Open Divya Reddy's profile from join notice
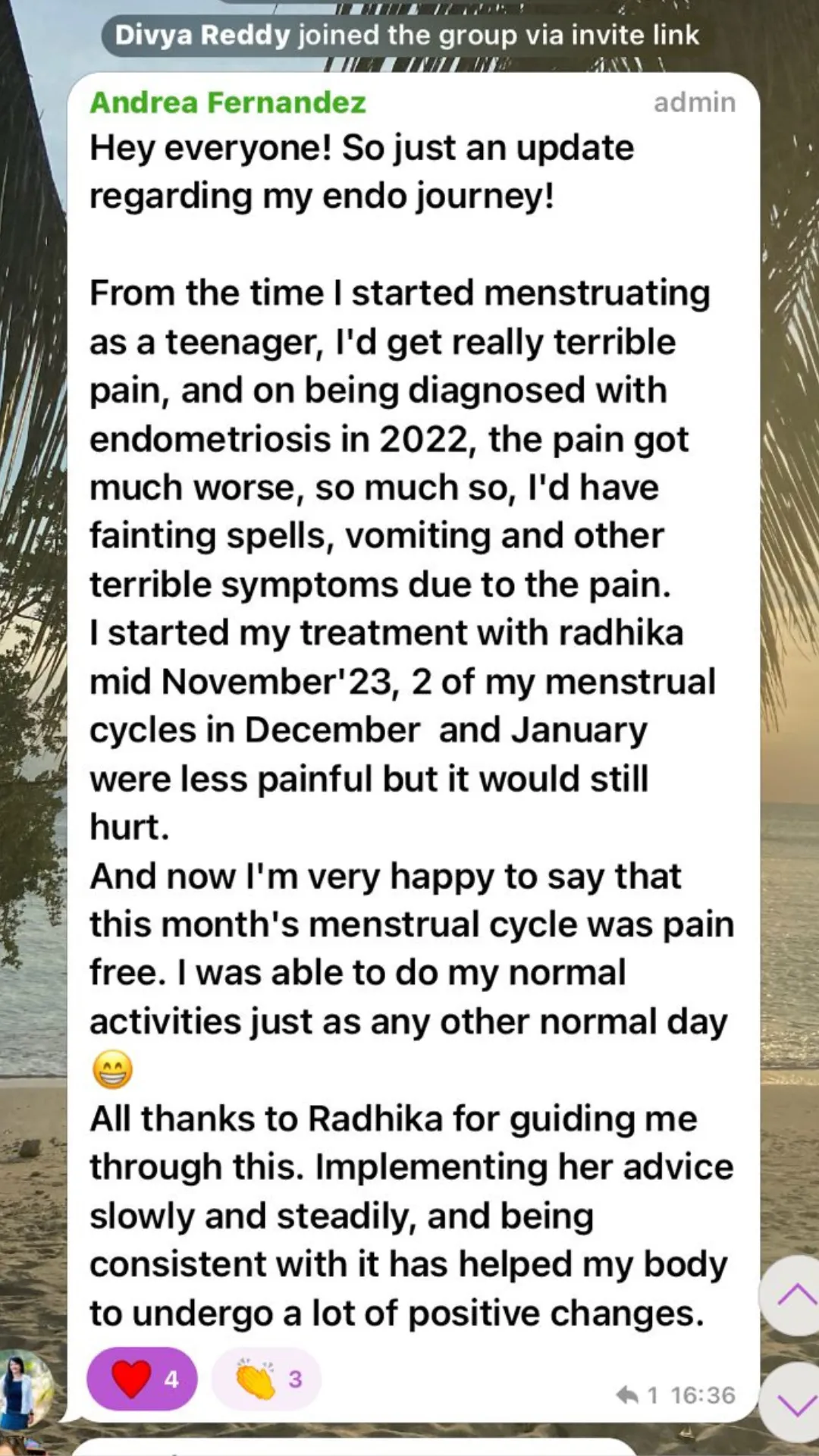 [202, 35]
